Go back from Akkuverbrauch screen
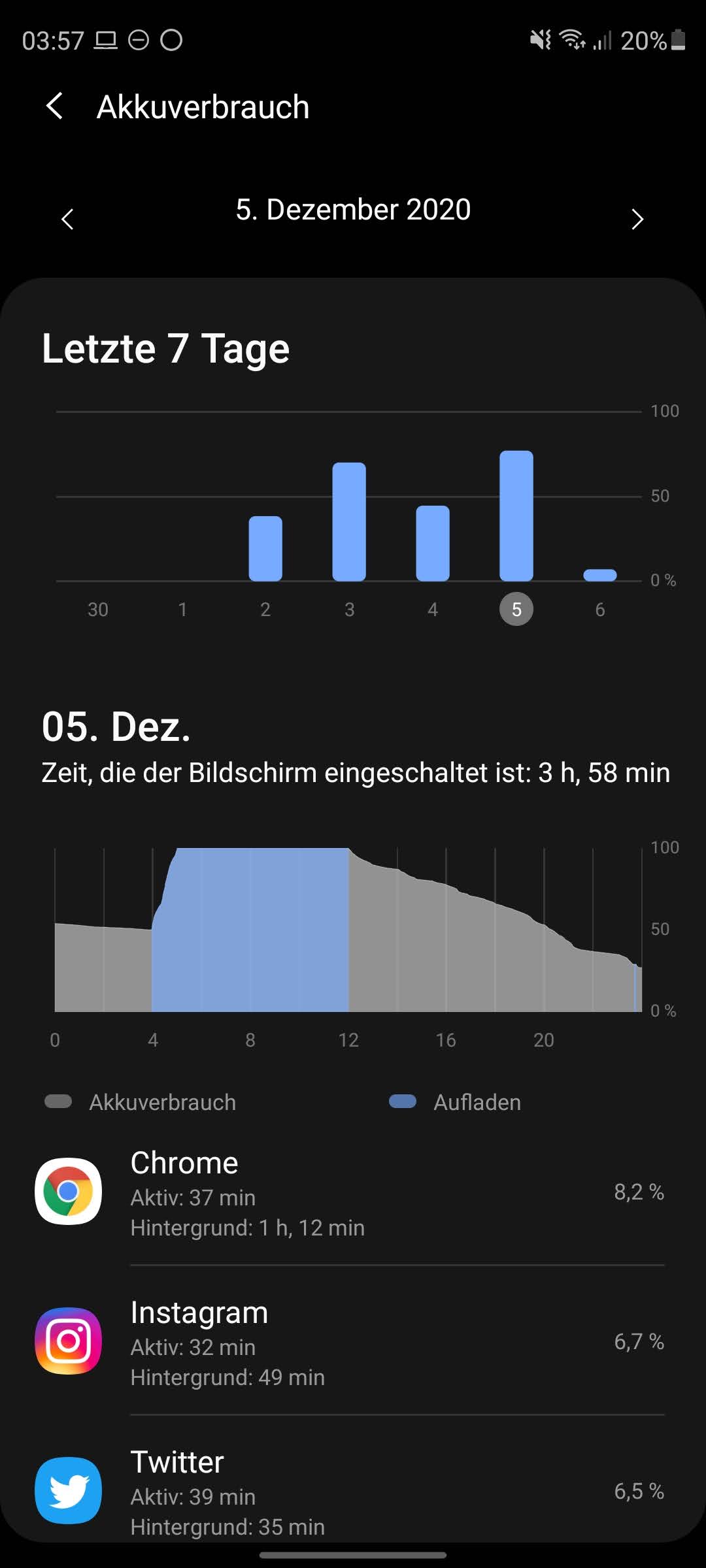 point(55,106)
